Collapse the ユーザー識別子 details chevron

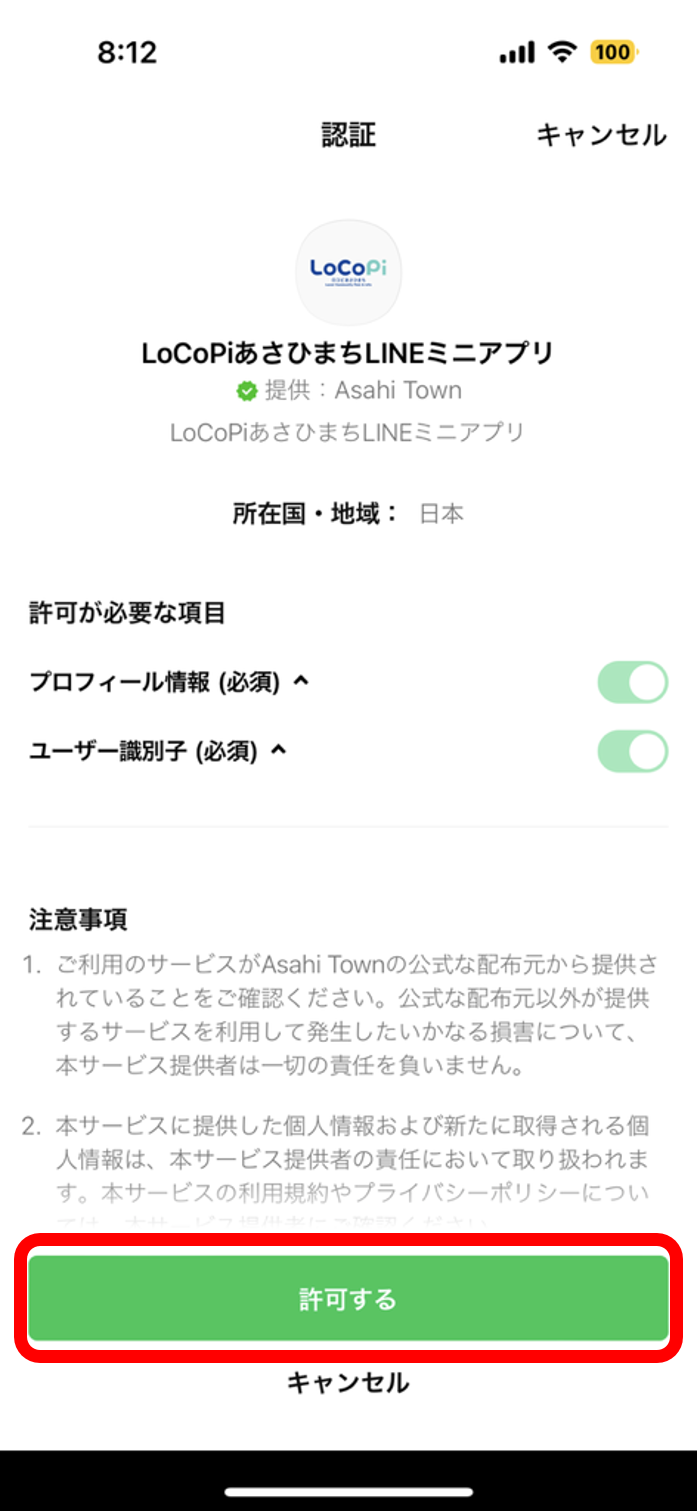[279, 750]
